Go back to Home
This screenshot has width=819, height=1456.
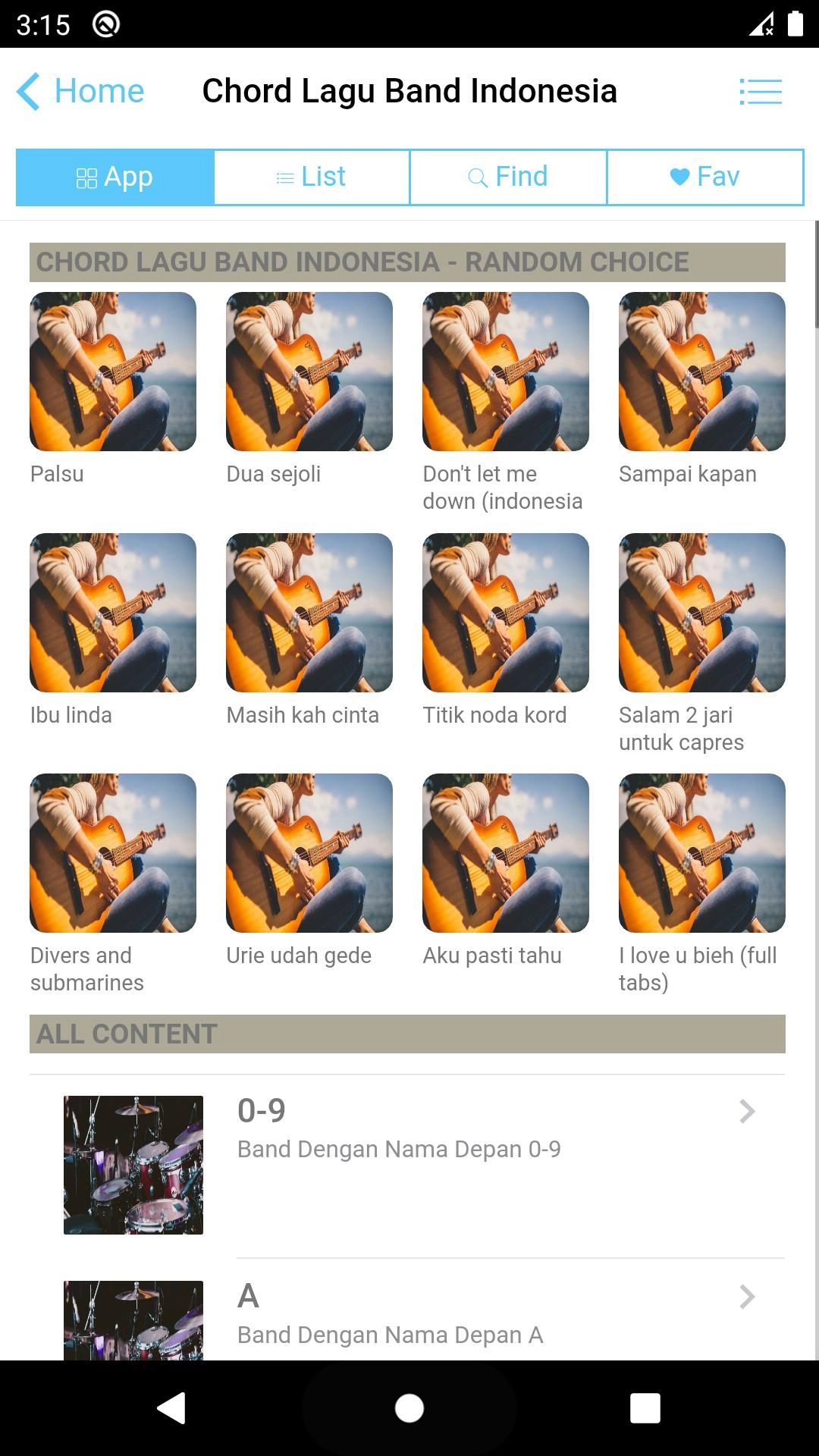point(80,92)
